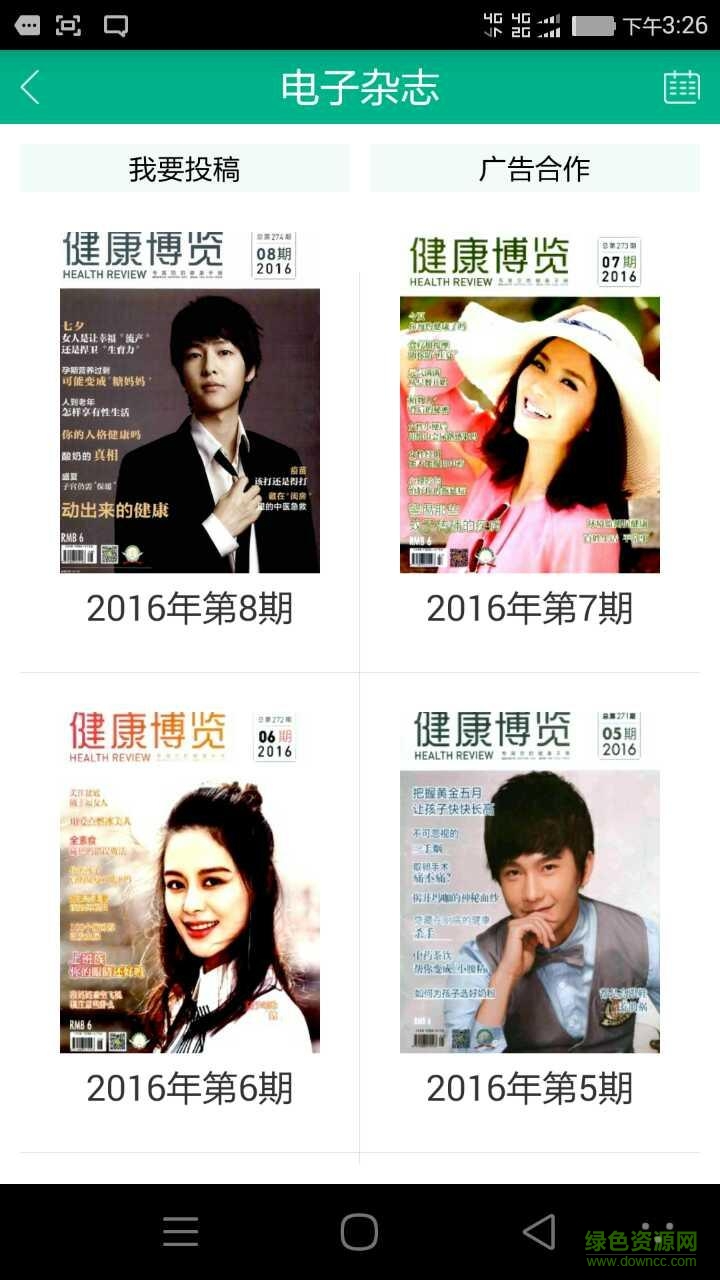Tap the 我要投稿 button
Viewport: 720px width, 1280px height.
coord(185,169)
